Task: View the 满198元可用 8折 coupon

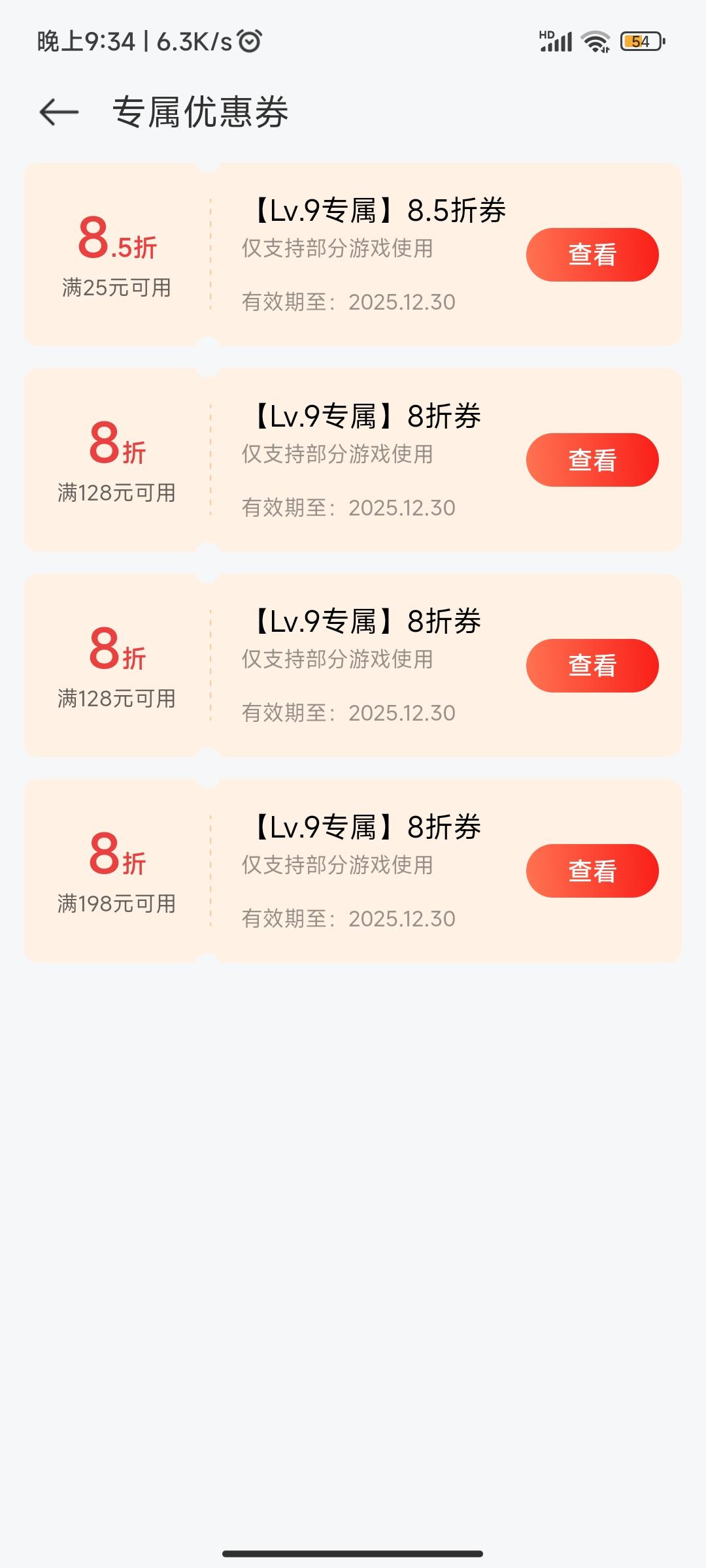Action: pos(592,871)
